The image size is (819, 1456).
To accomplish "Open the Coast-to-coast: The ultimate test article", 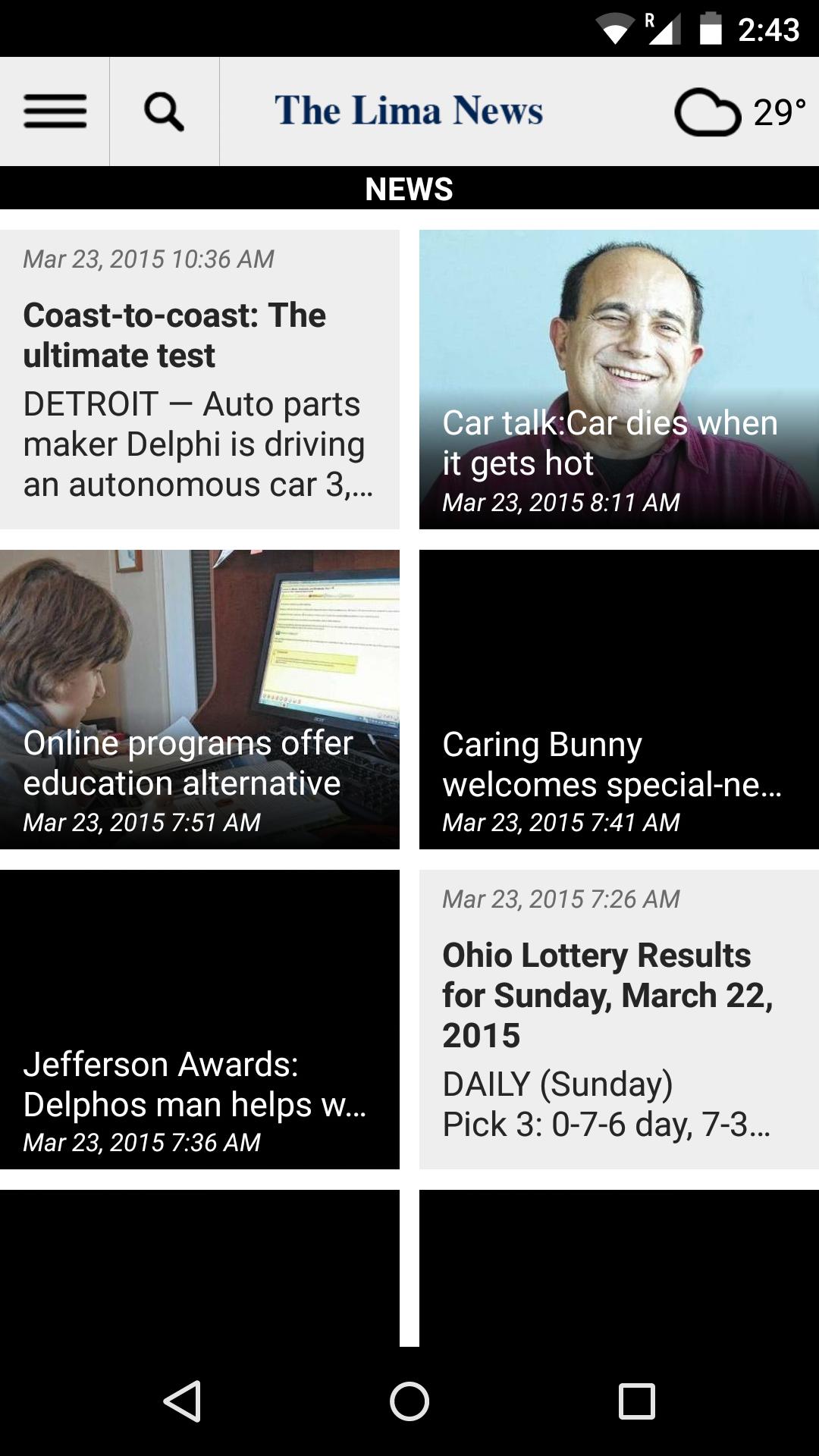I will click(x=199, y=379).
